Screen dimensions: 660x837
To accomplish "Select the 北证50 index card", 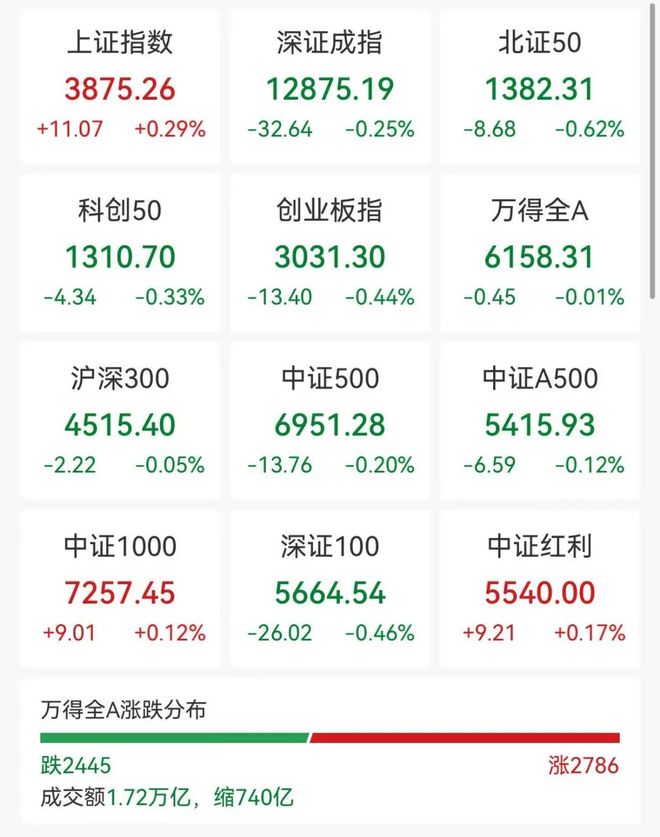I will (x=539, y=87).
